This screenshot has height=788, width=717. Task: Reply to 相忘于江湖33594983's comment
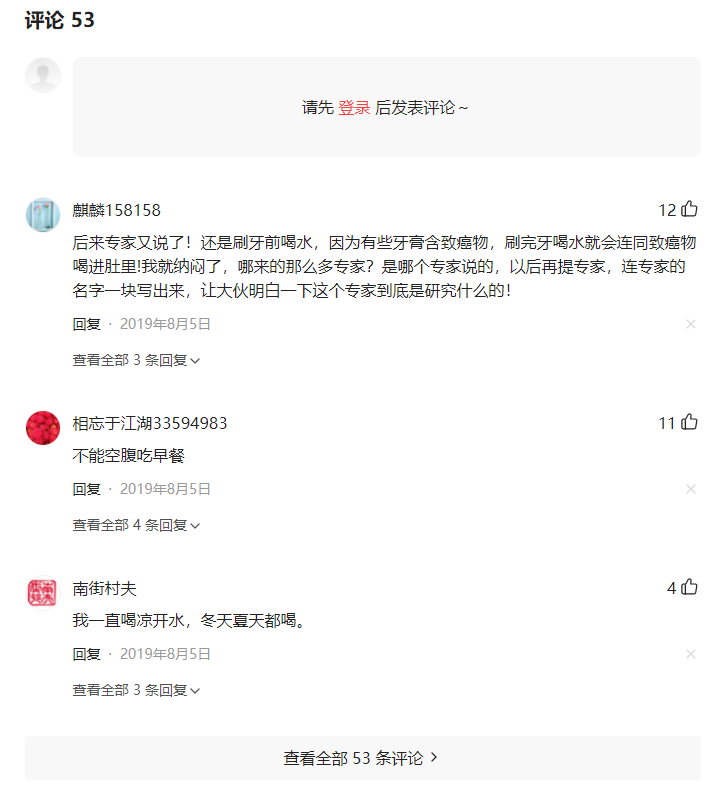pos(86,489)
